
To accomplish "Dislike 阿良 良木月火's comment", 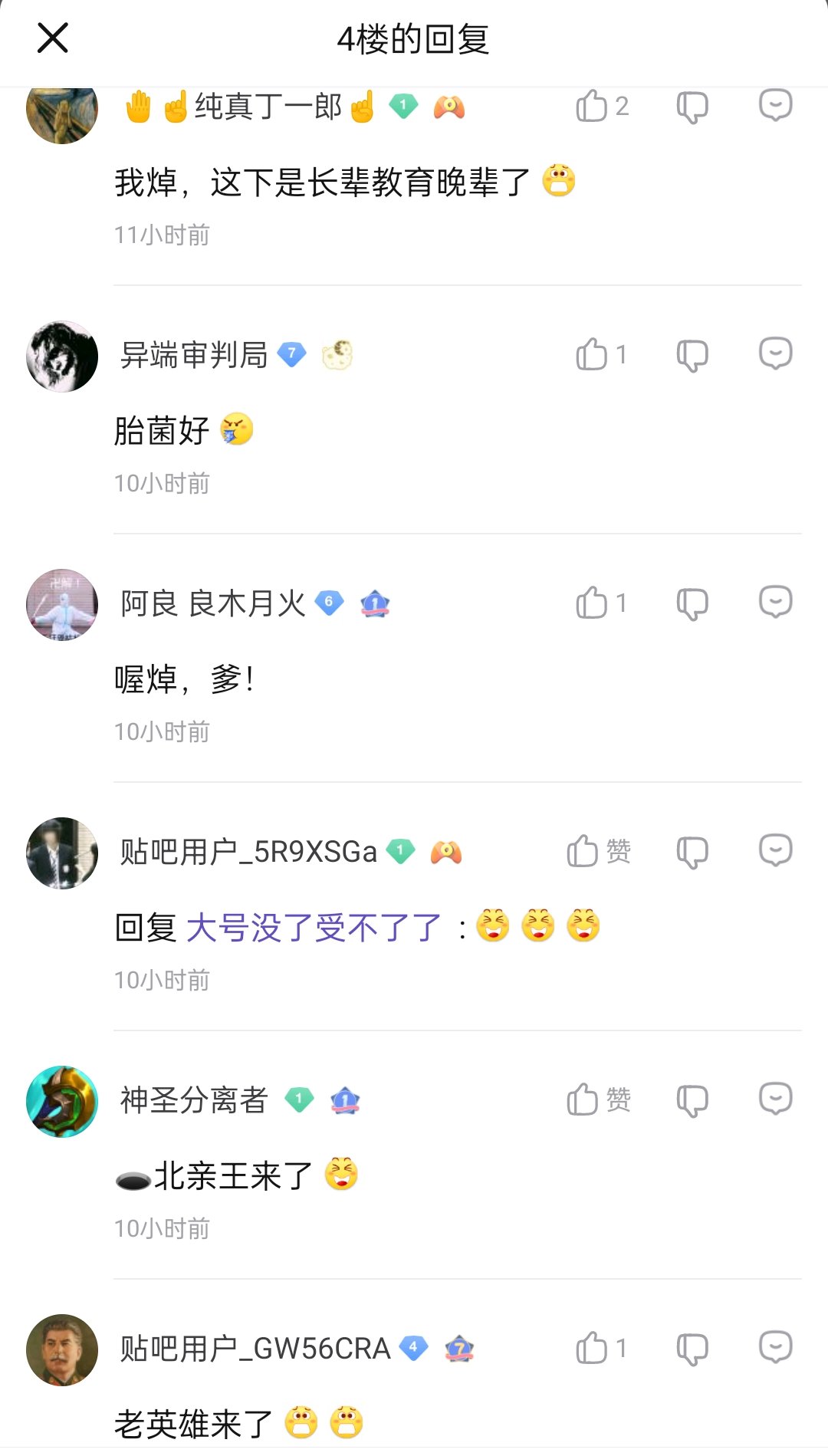I will coord(692,603).
